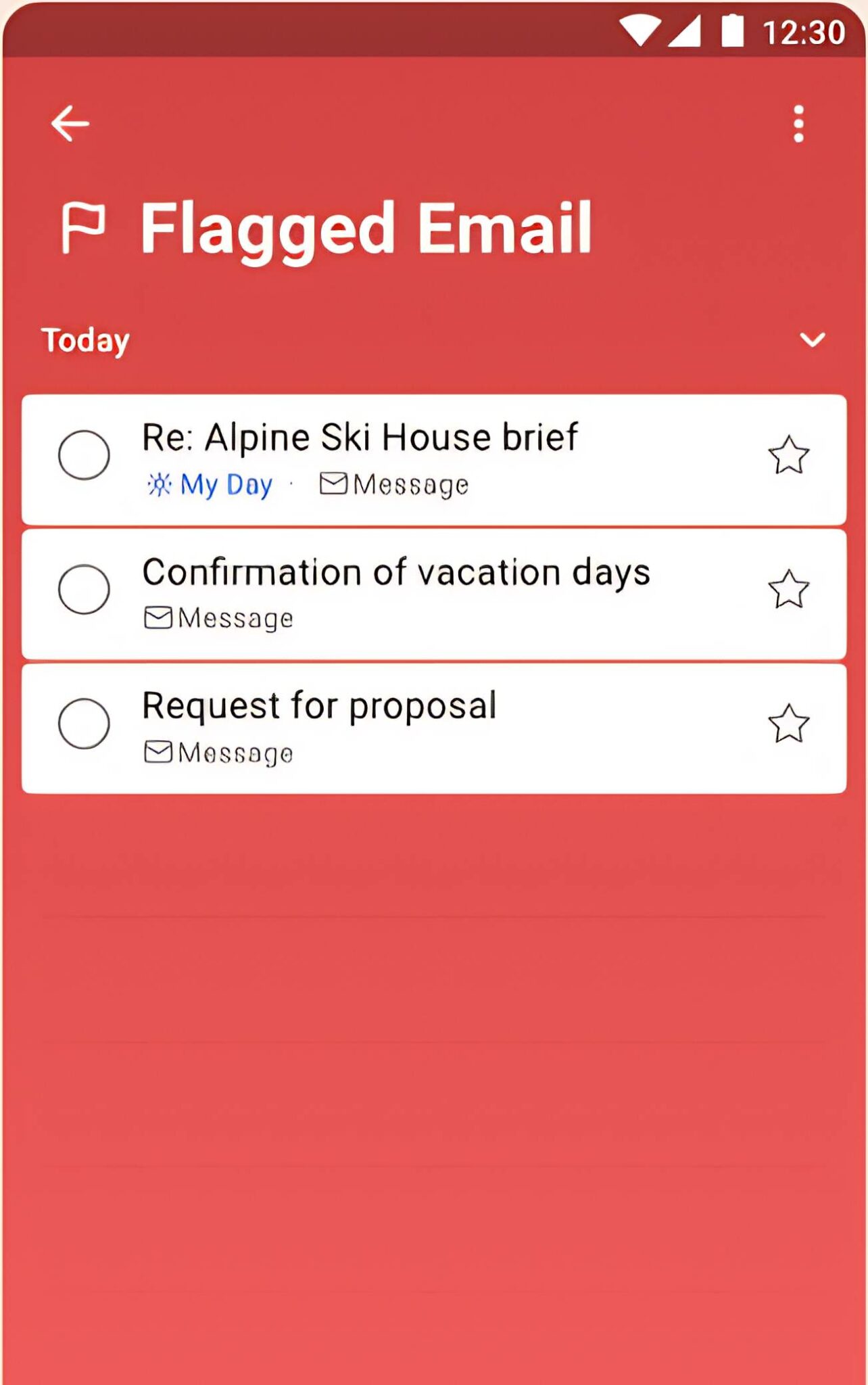The width and height of the screenshot is (868, 1385).
Task: Collapse the Today section chevron
Action: (812, 339)
